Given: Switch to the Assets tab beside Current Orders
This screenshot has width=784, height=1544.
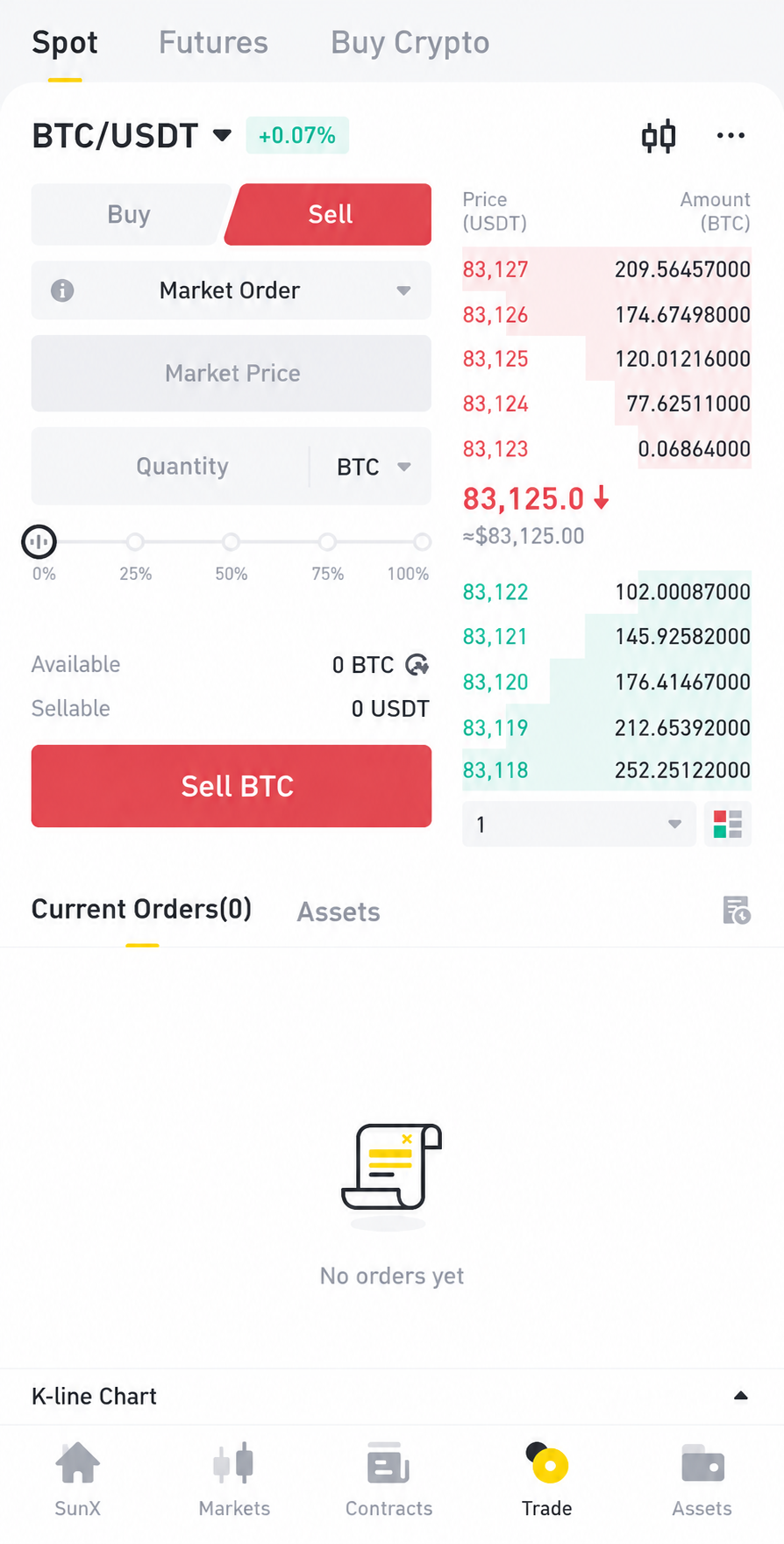Looking at the screenshot, I should pyautogui.click(x=339, y=911).
